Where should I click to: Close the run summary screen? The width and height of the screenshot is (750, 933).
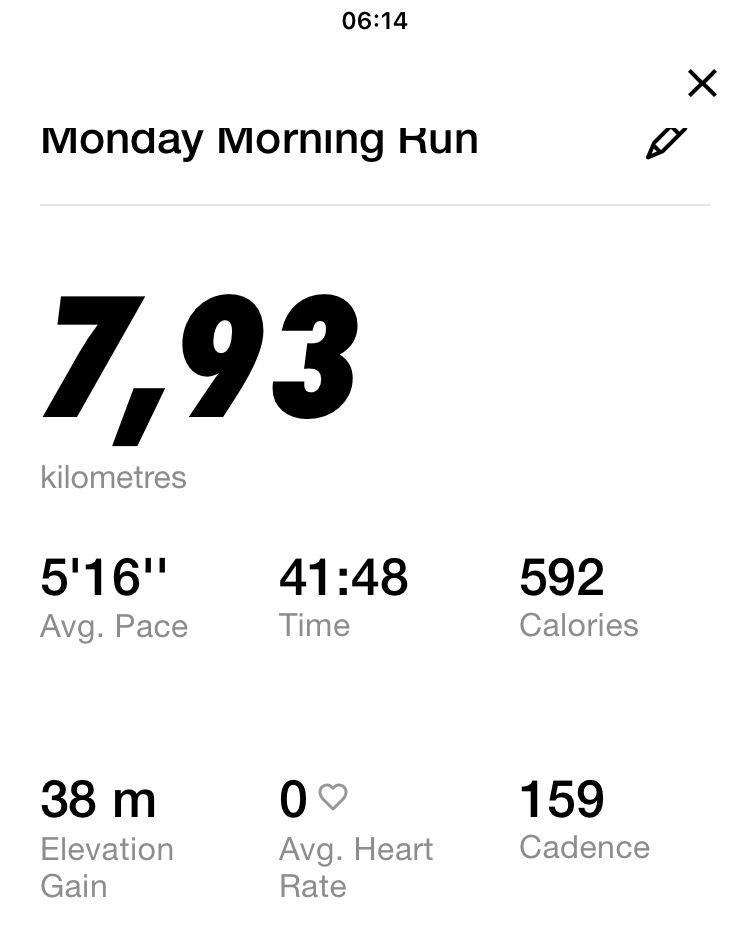click(702, 84)
